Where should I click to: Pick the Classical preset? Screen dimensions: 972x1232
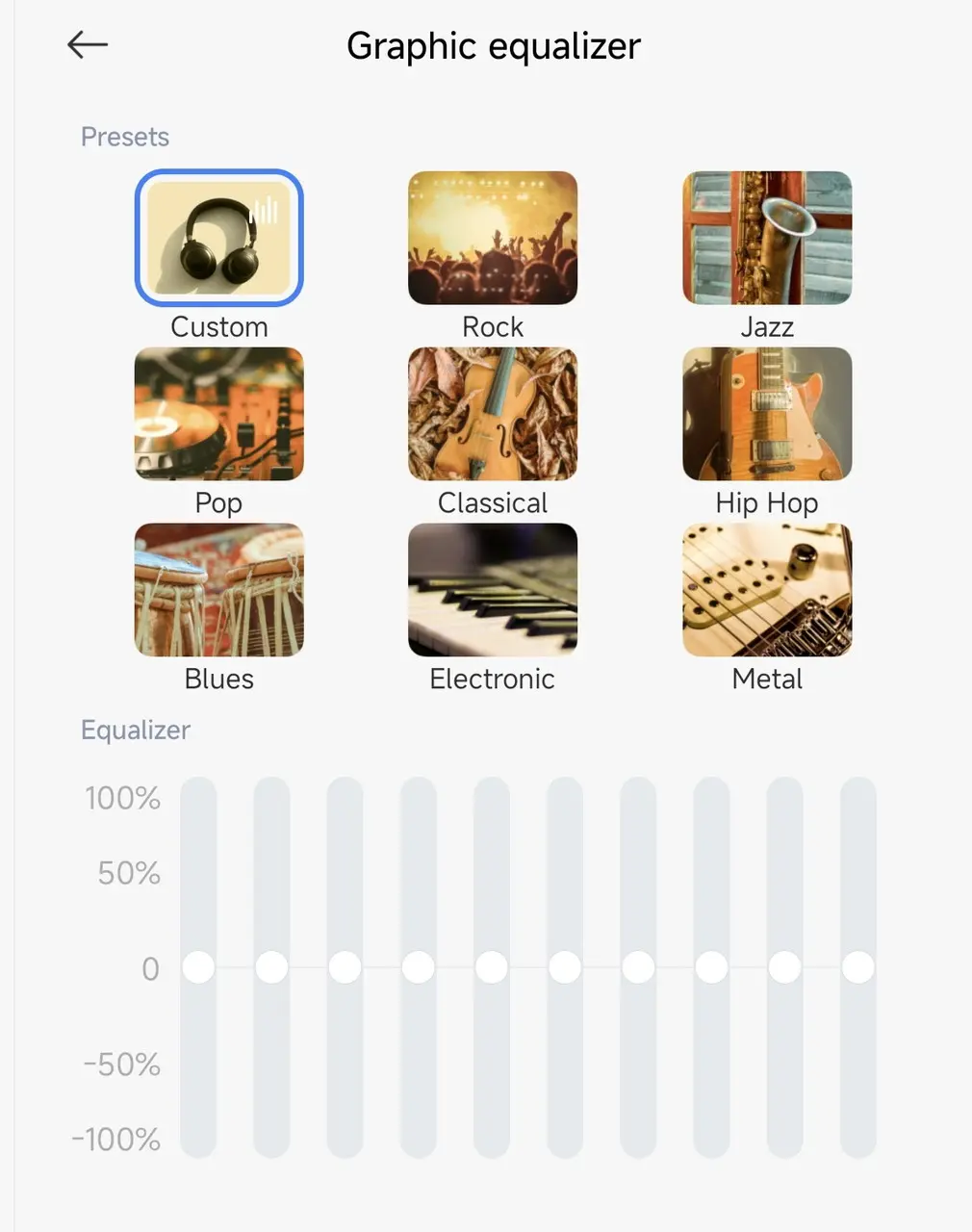[x=493, y=414]
